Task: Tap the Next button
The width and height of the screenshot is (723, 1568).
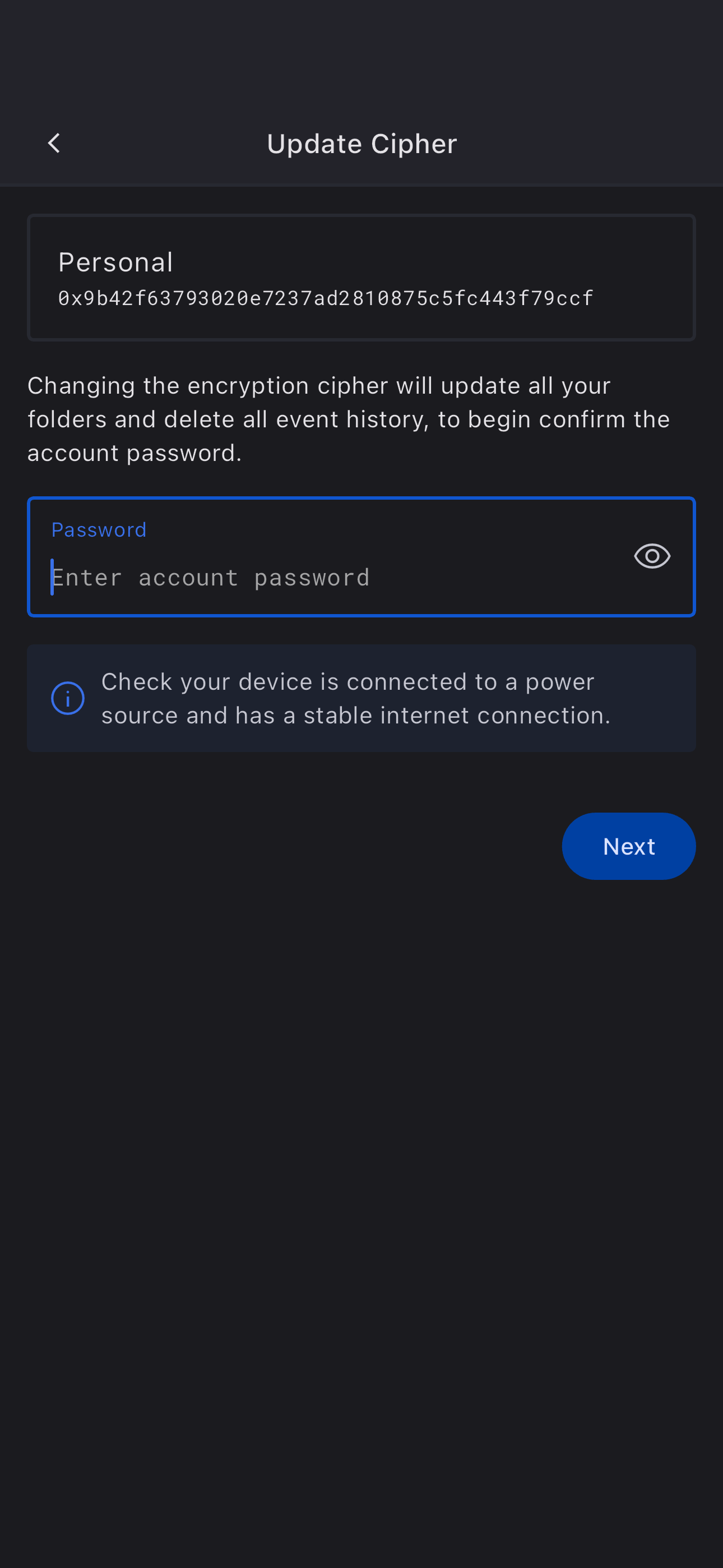Action: tap(628, 846)
